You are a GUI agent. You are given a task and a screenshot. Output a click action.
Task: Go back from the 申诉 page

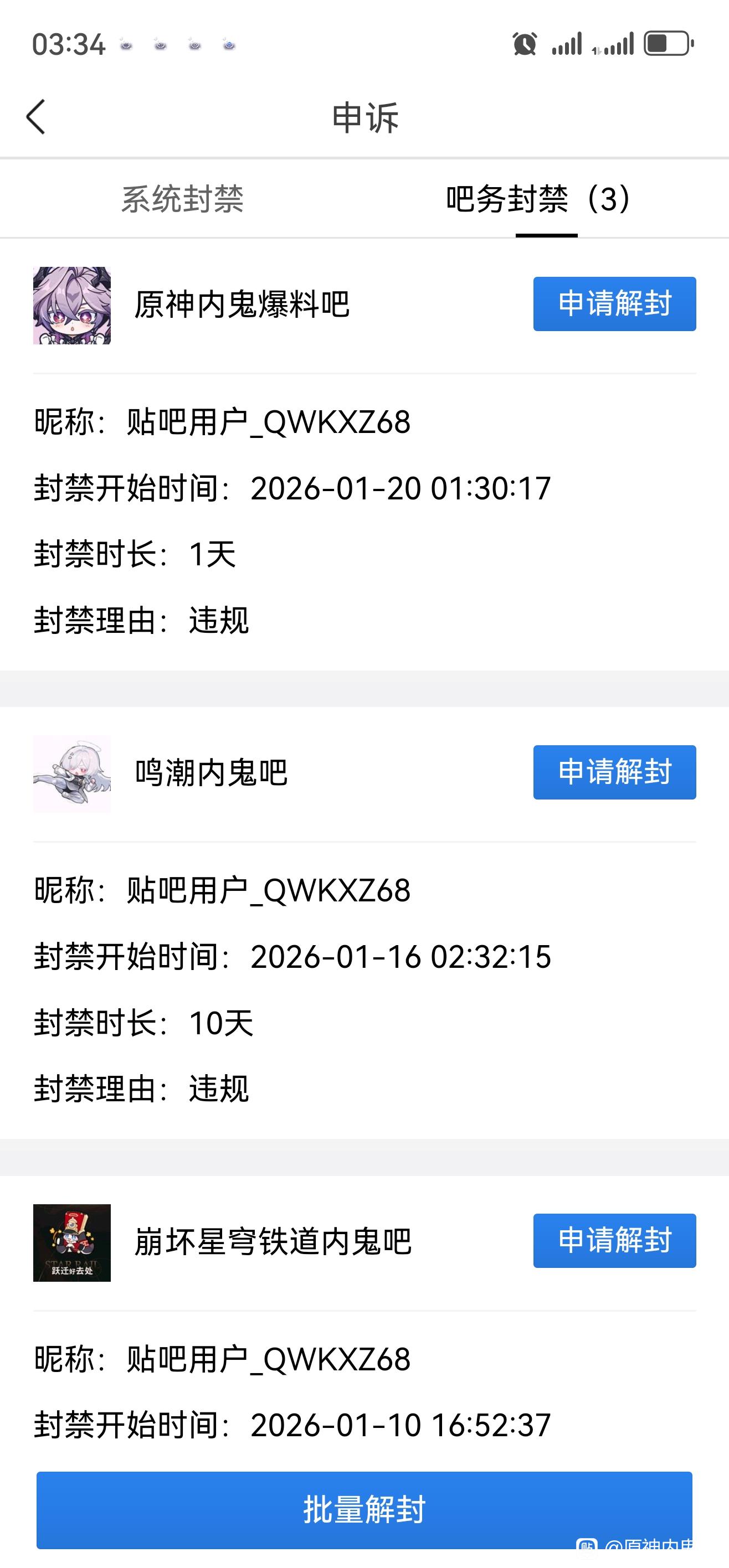pyautogui.click(x=37, y=116)
